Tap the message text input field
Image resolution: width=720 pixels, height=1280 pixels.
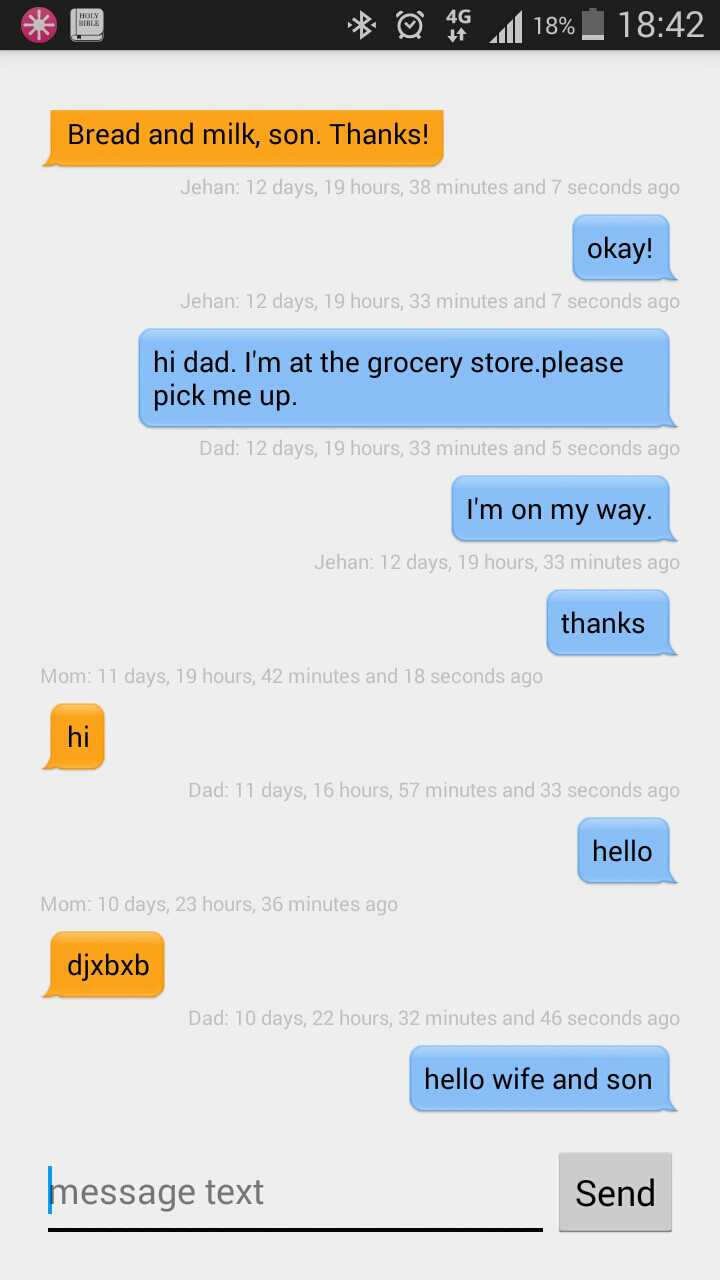(x=295, y=1192)
